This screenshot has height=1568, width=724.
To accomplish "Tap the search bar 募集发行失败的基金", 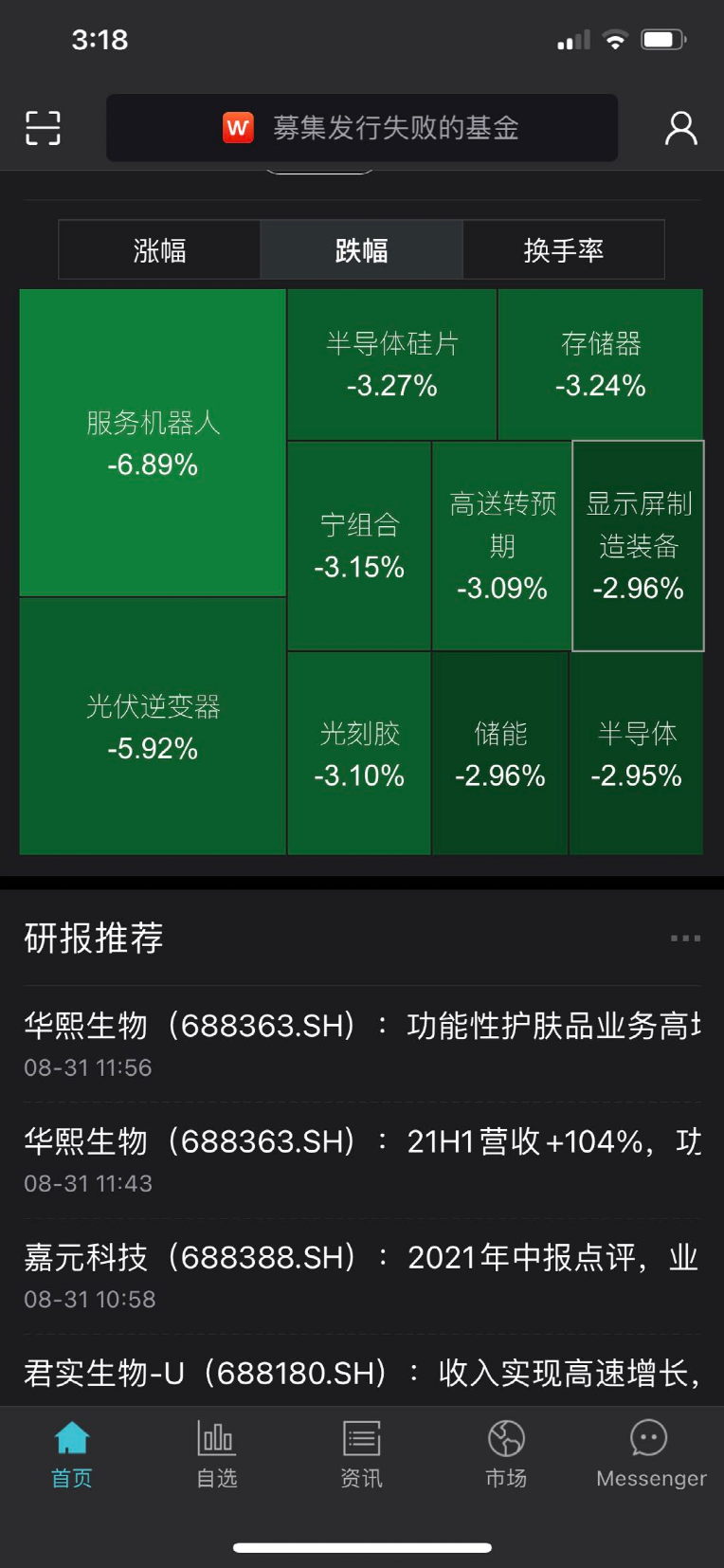I will 398,128.
